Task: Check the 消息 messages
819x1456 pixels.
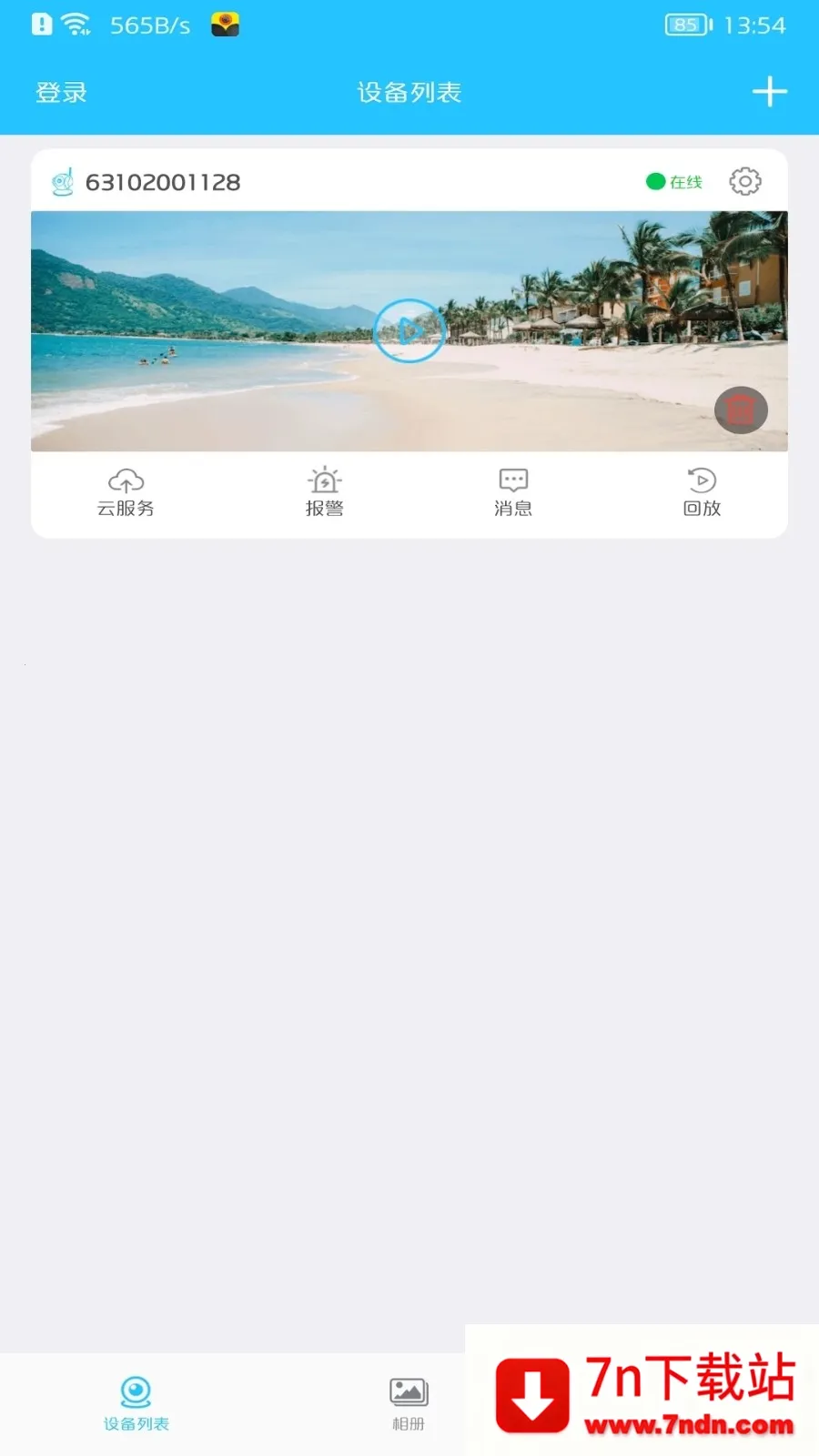Action: 512,492
